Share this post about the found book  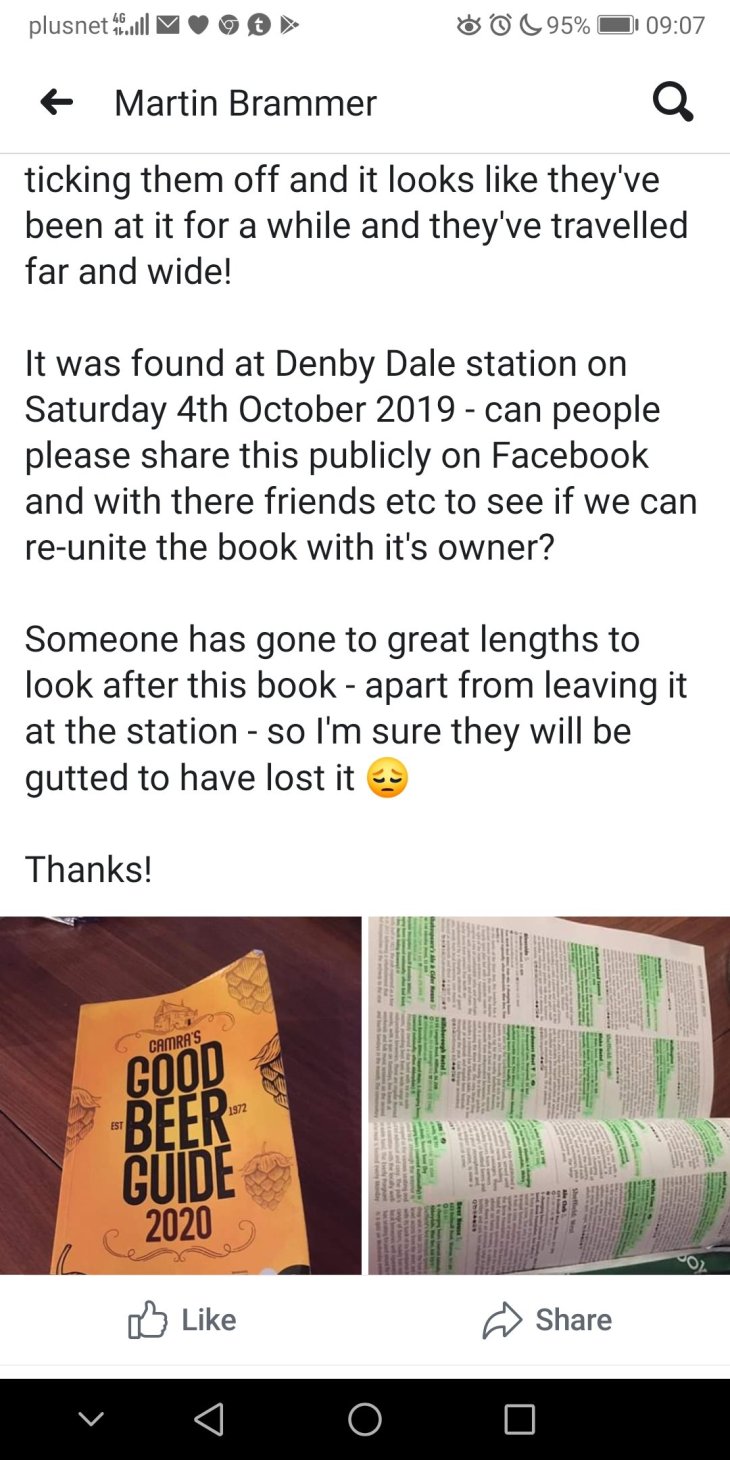point(547,1320)
